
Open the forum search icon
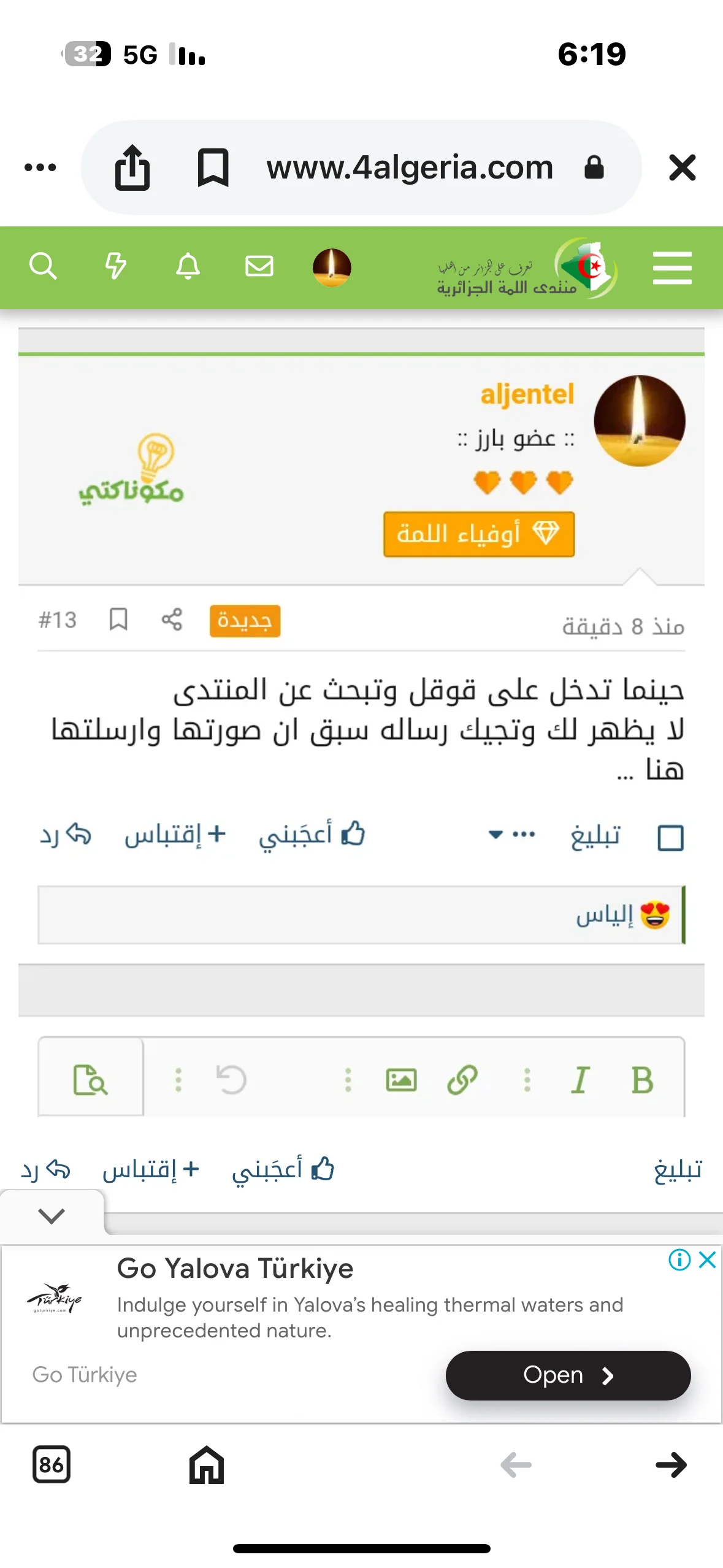[x=43, y=267]
